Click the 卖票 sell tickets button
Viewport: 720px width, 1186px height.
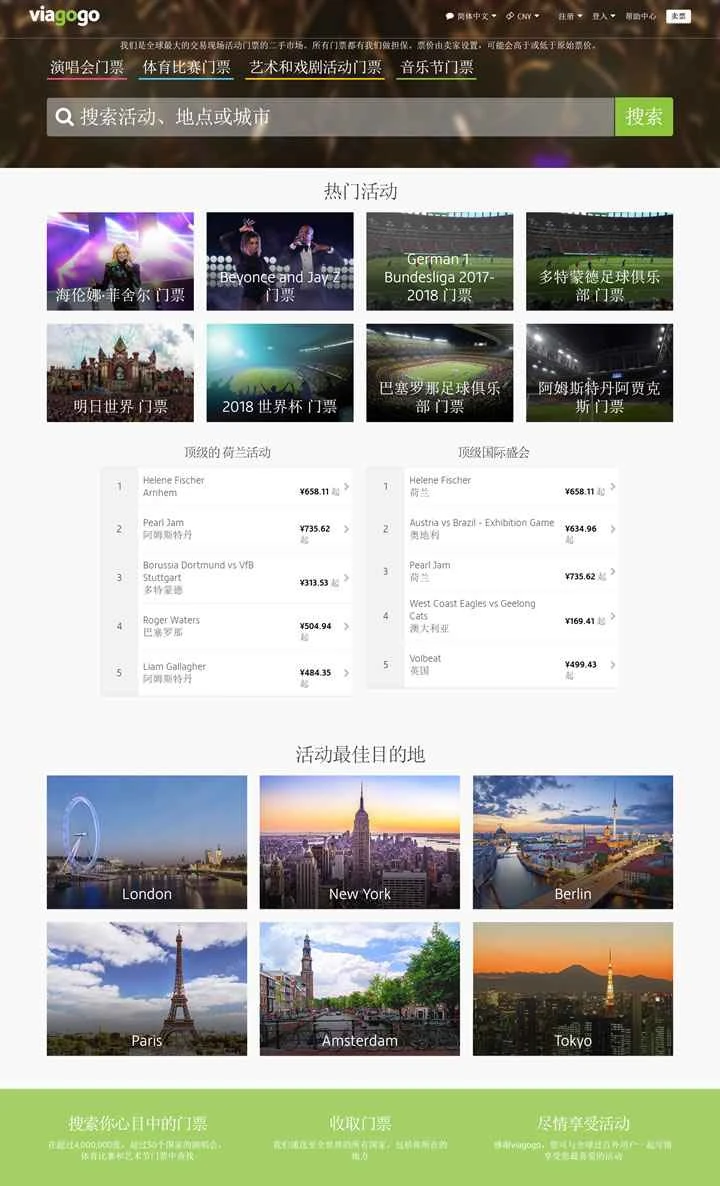[678, 15]
